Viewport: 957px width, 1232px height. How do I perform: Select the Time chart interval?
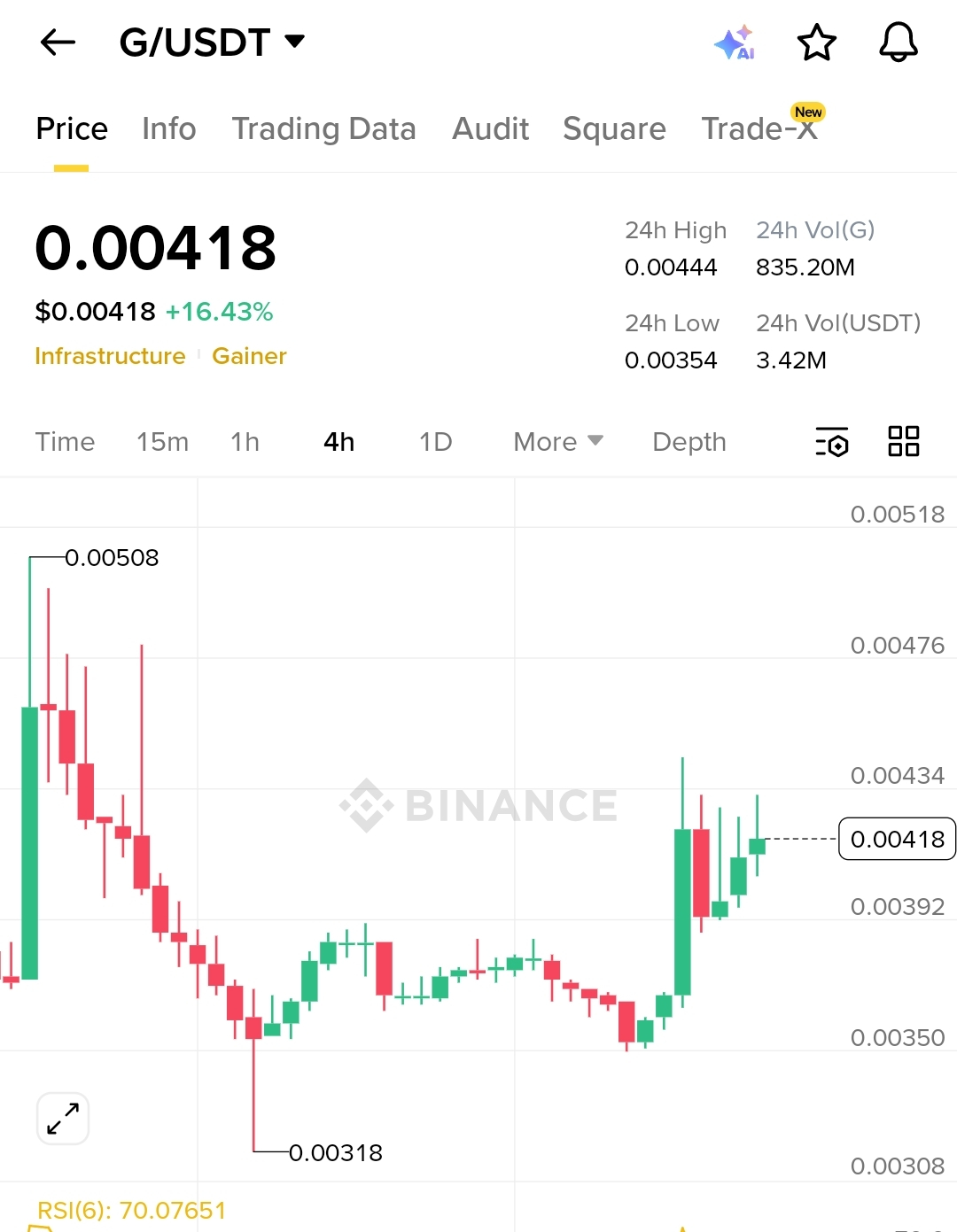tap(65, 441)
